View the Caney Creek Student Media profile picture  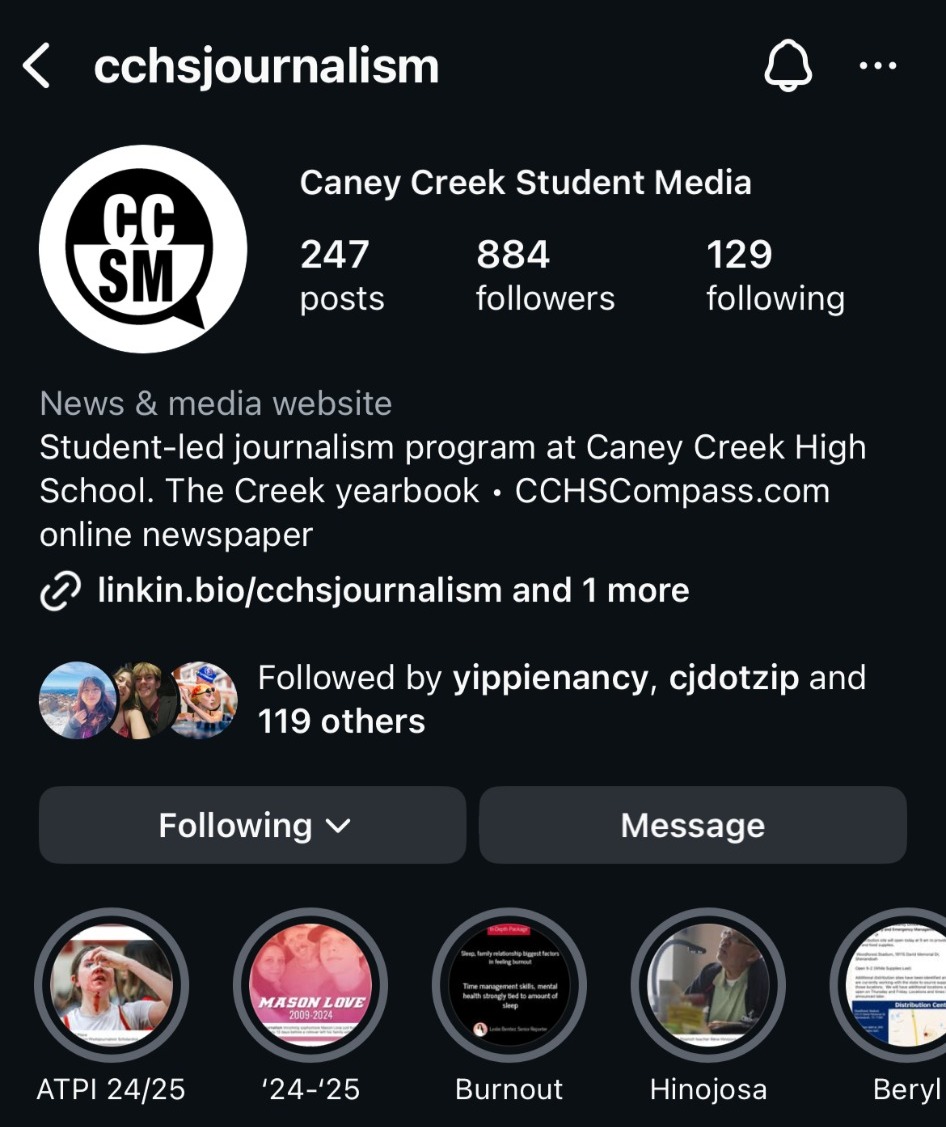coord(143,249)
